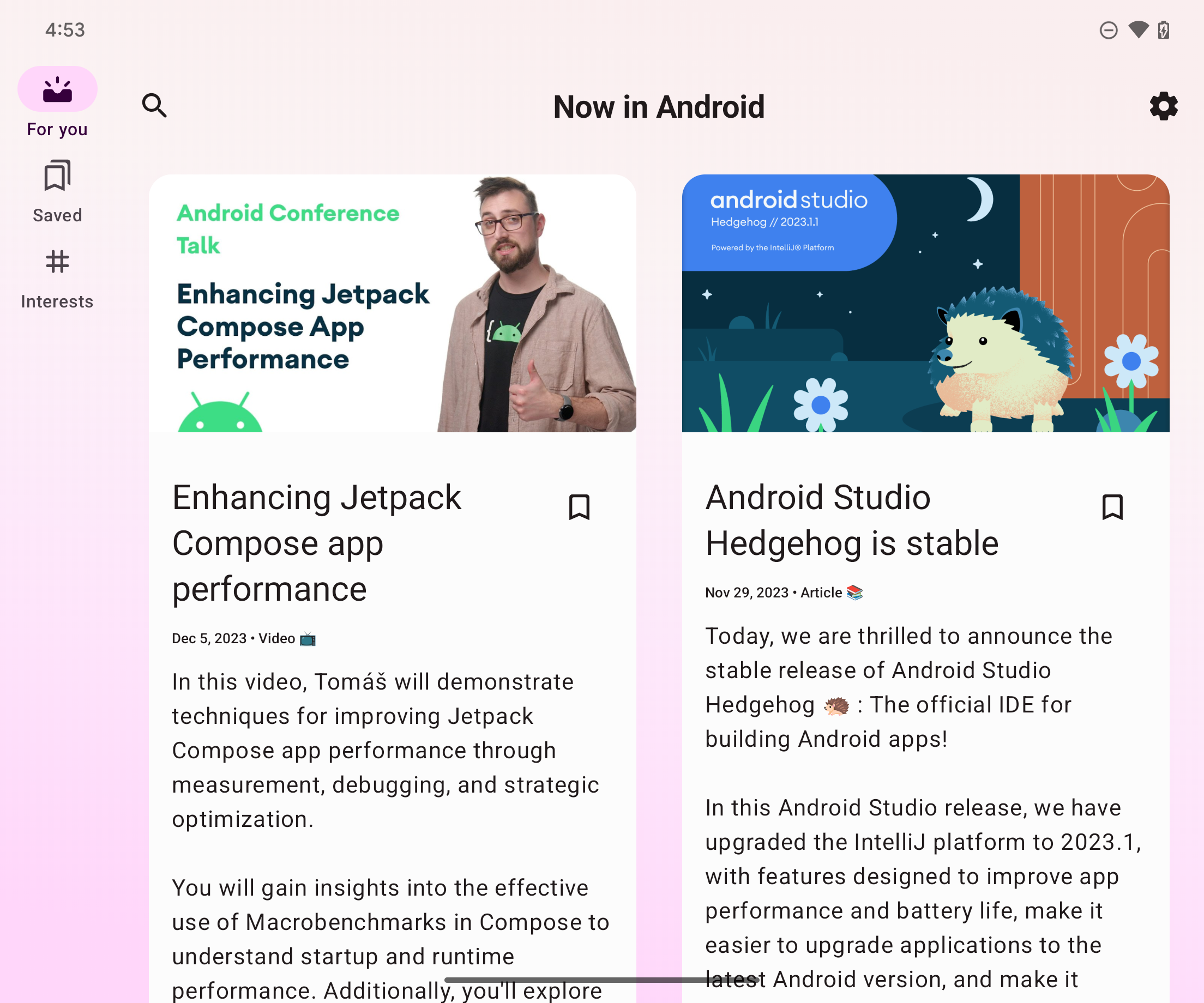Switch to the Saved tab
This screenshot has height=1003, width=1204.
(x=57, y=191)
